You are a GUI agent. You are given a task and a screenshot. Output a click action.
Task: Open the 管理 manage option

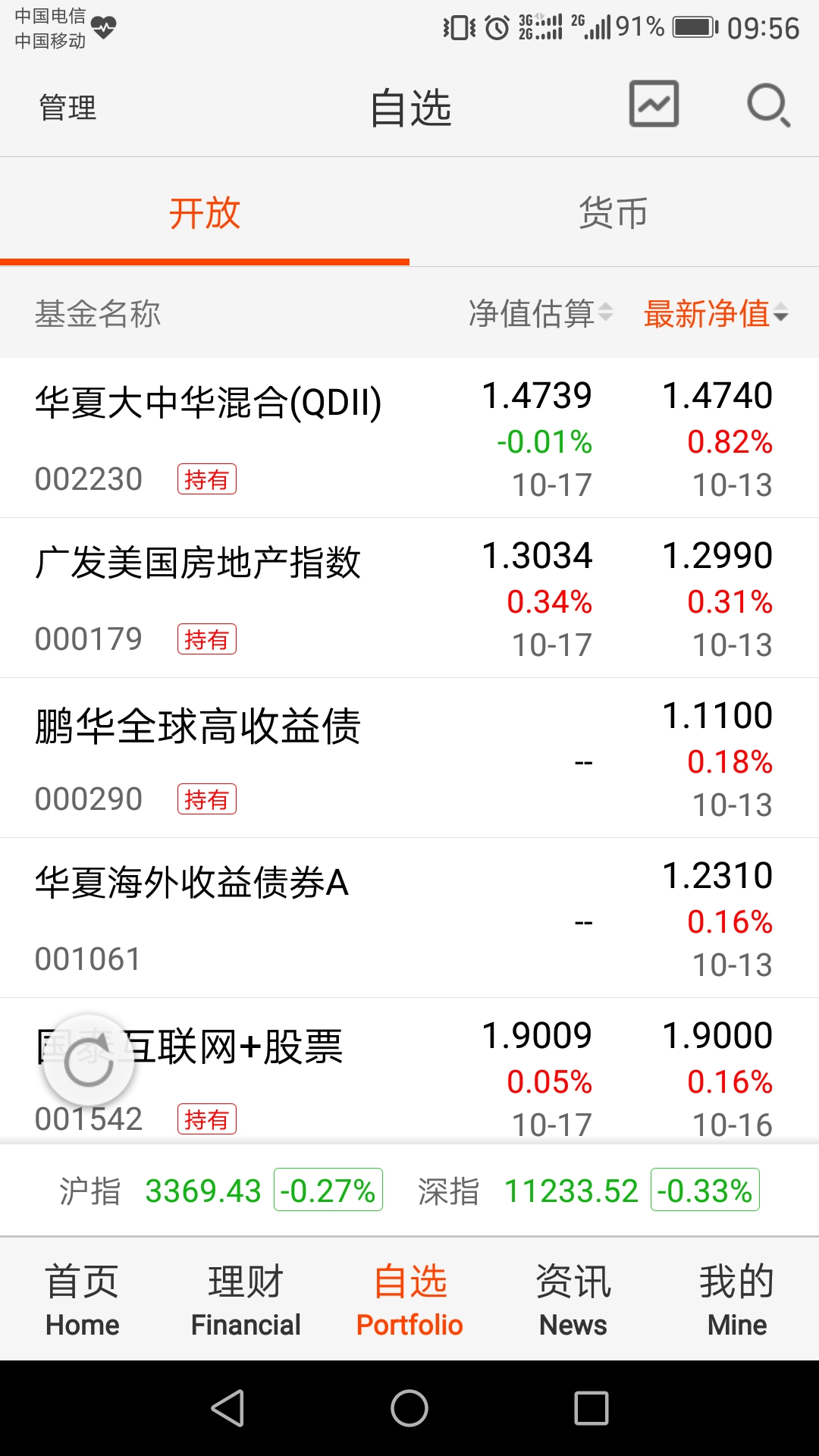[x=67, y=108]
